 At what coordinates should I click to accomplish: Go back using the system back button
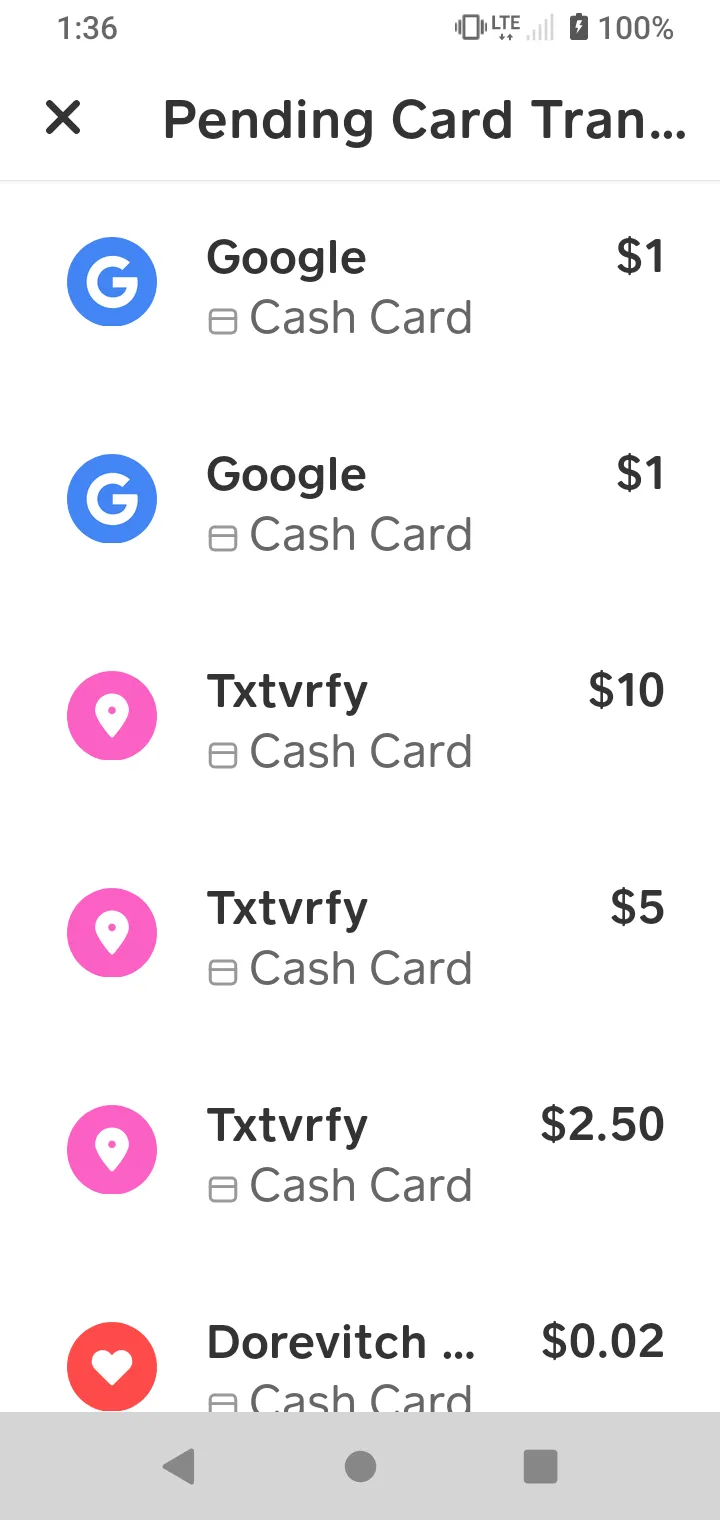pyautogui.click(x=180, y=1467)
